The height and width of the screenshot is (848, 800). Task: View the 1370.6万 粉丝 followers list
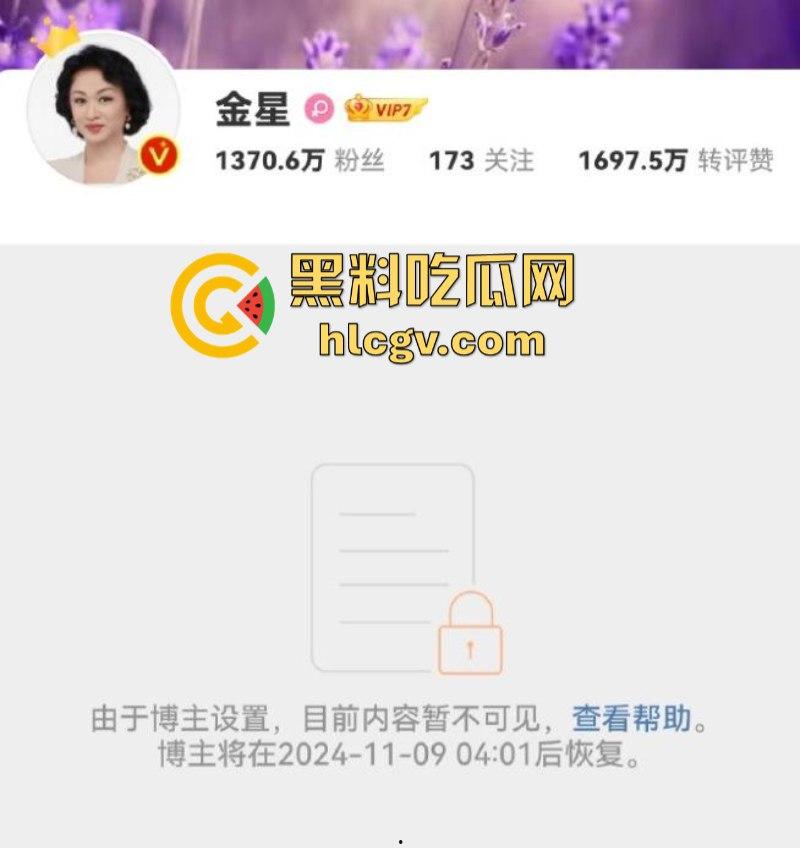(x=300, y=160)
